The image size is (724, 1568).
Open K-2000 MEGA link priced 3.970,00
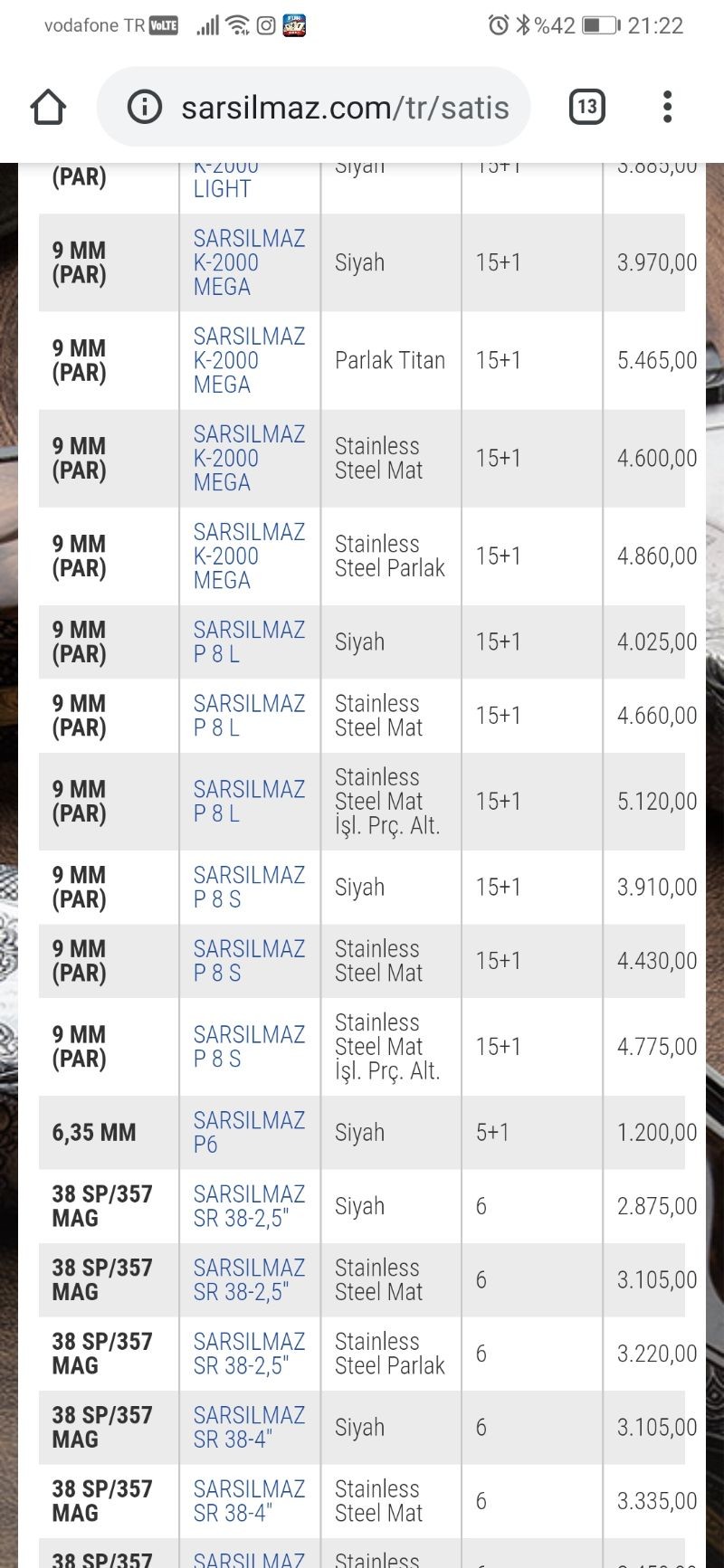coord(249,262)
